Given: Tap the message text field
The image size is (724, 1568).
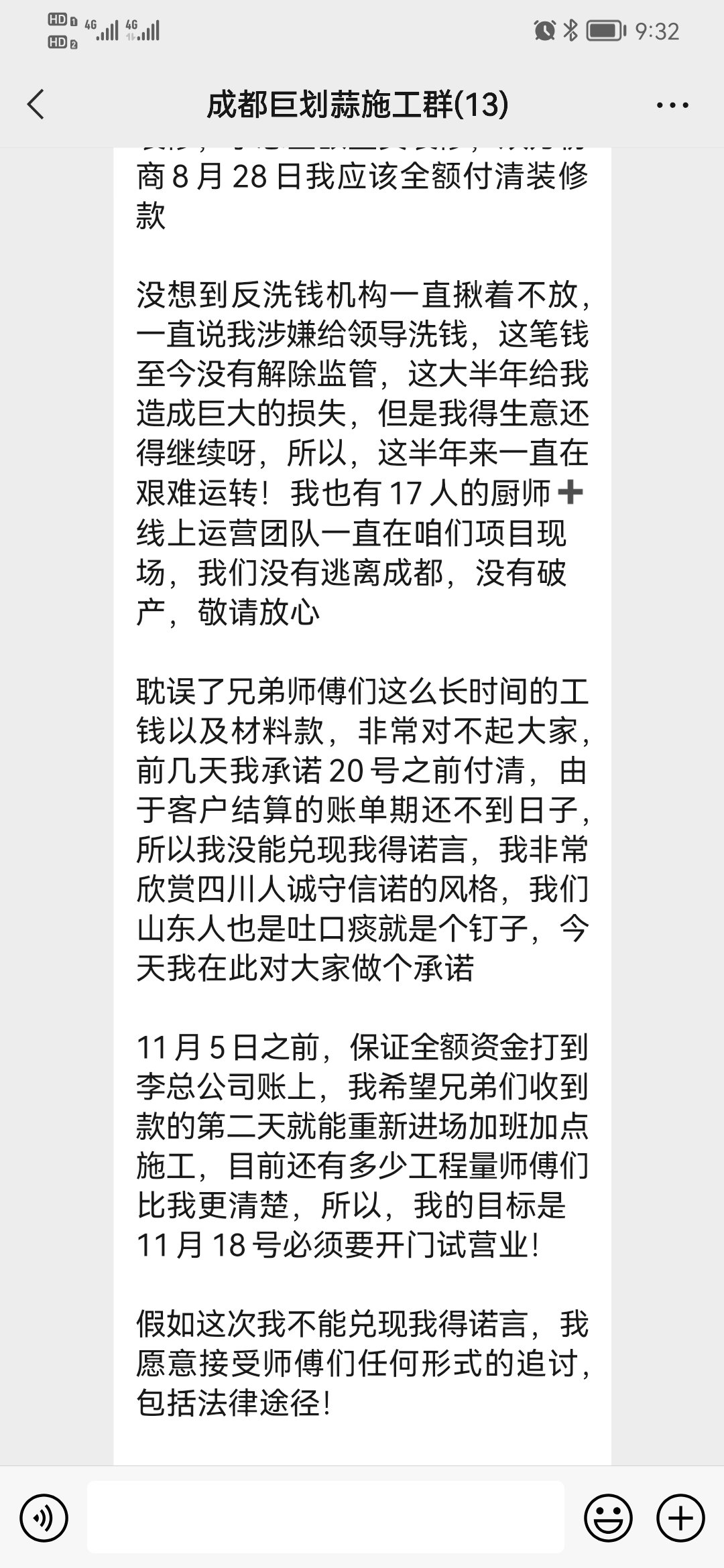Looking at the screenshot, I should (x=325, y=1516).
